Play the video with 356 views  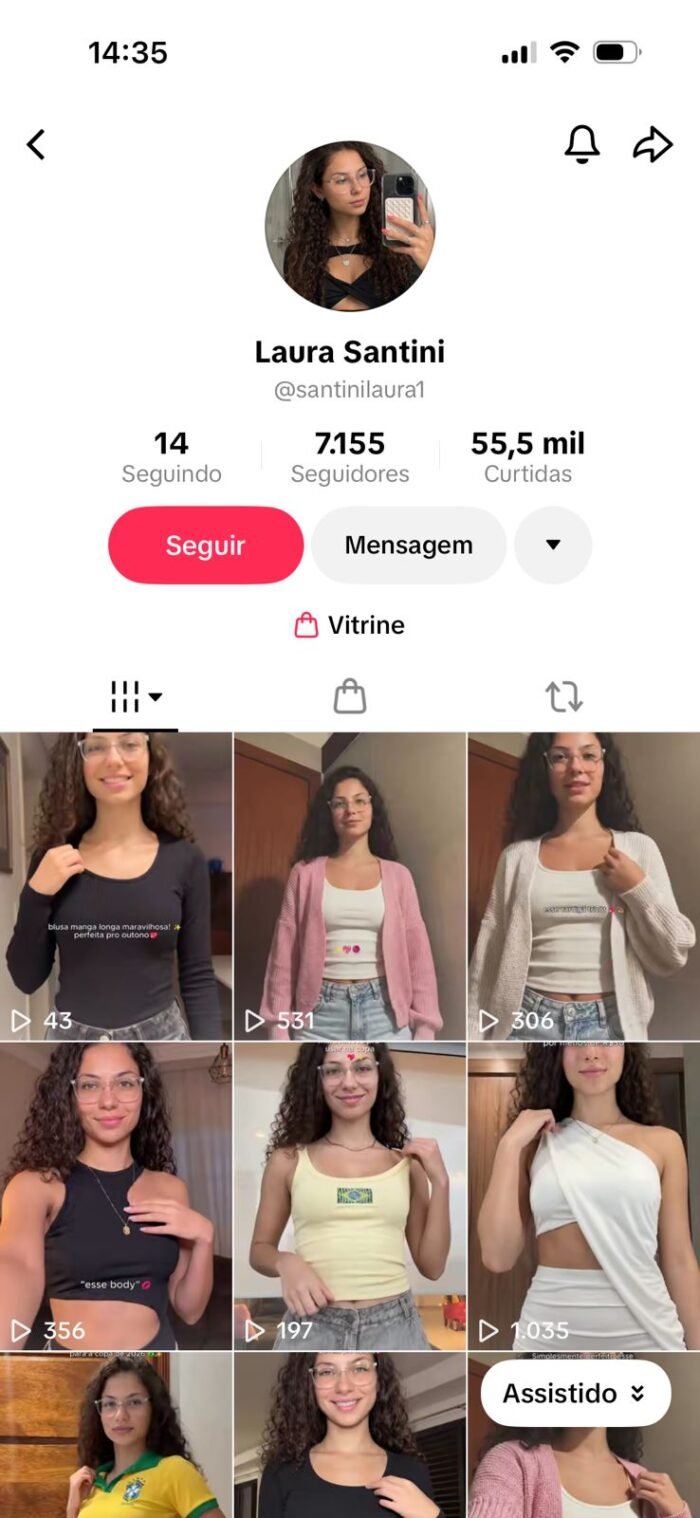[116, 1195]
